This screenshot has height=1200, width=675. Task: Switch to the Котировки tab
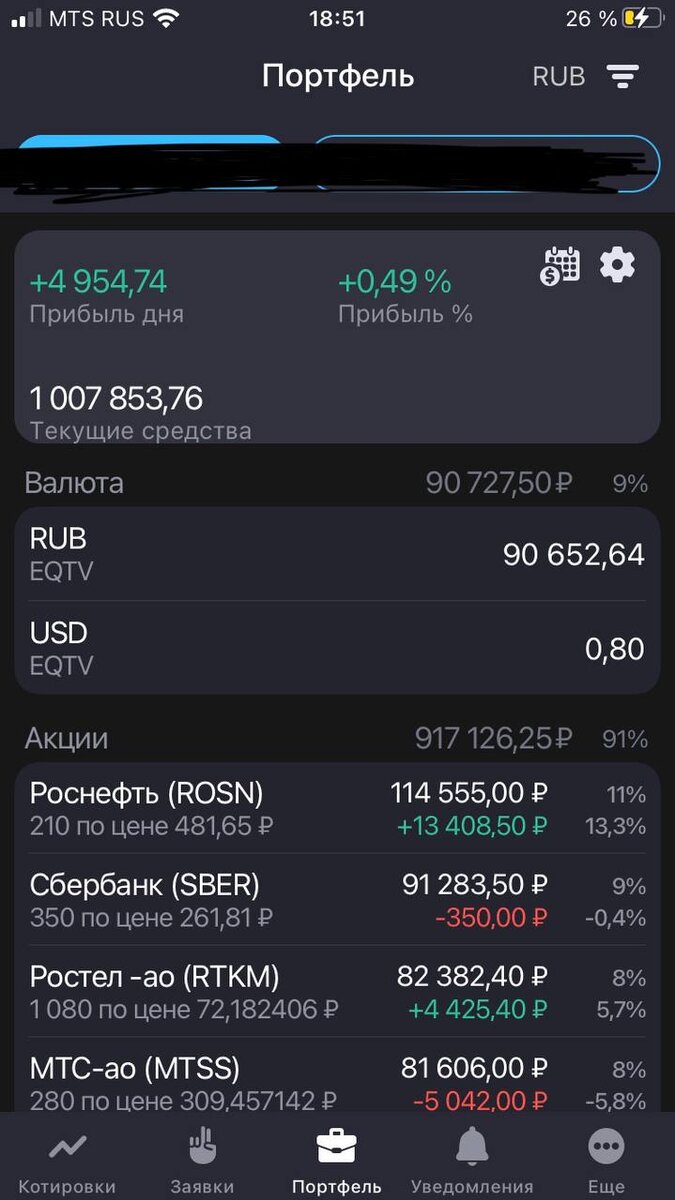point(67,1162)
